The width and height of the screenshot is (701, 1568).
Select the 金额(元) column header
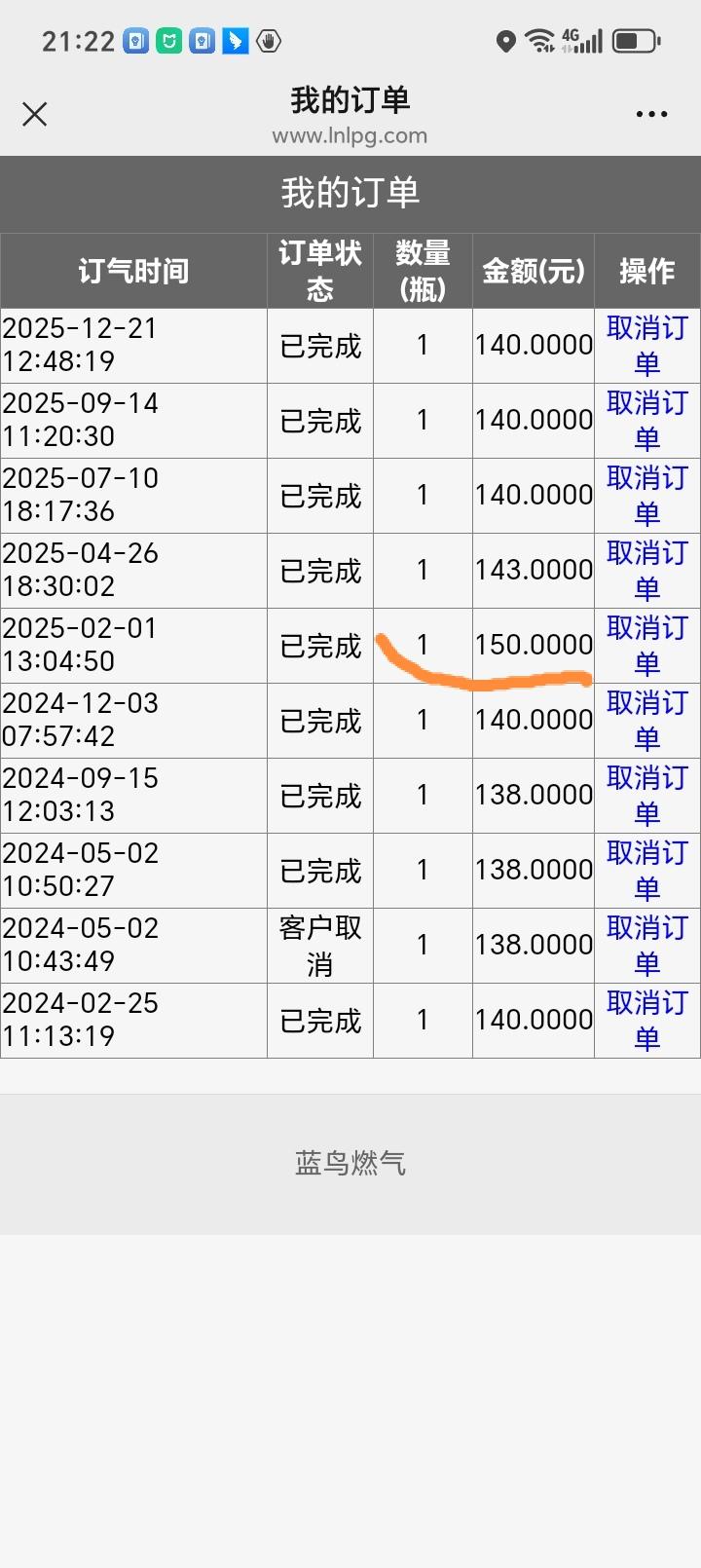pyautogui.click(x=533, y=271)
